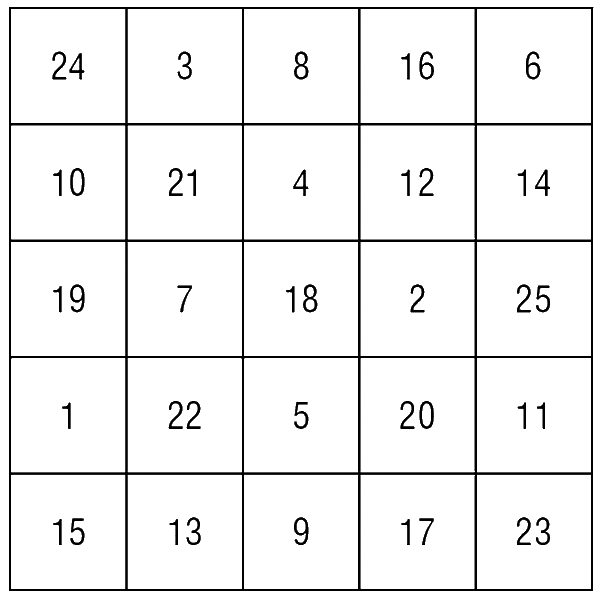The width and height of the screenshot is (600, 599).
Task: Tap the tile numbered 15
Action: [x=68, y=531]
